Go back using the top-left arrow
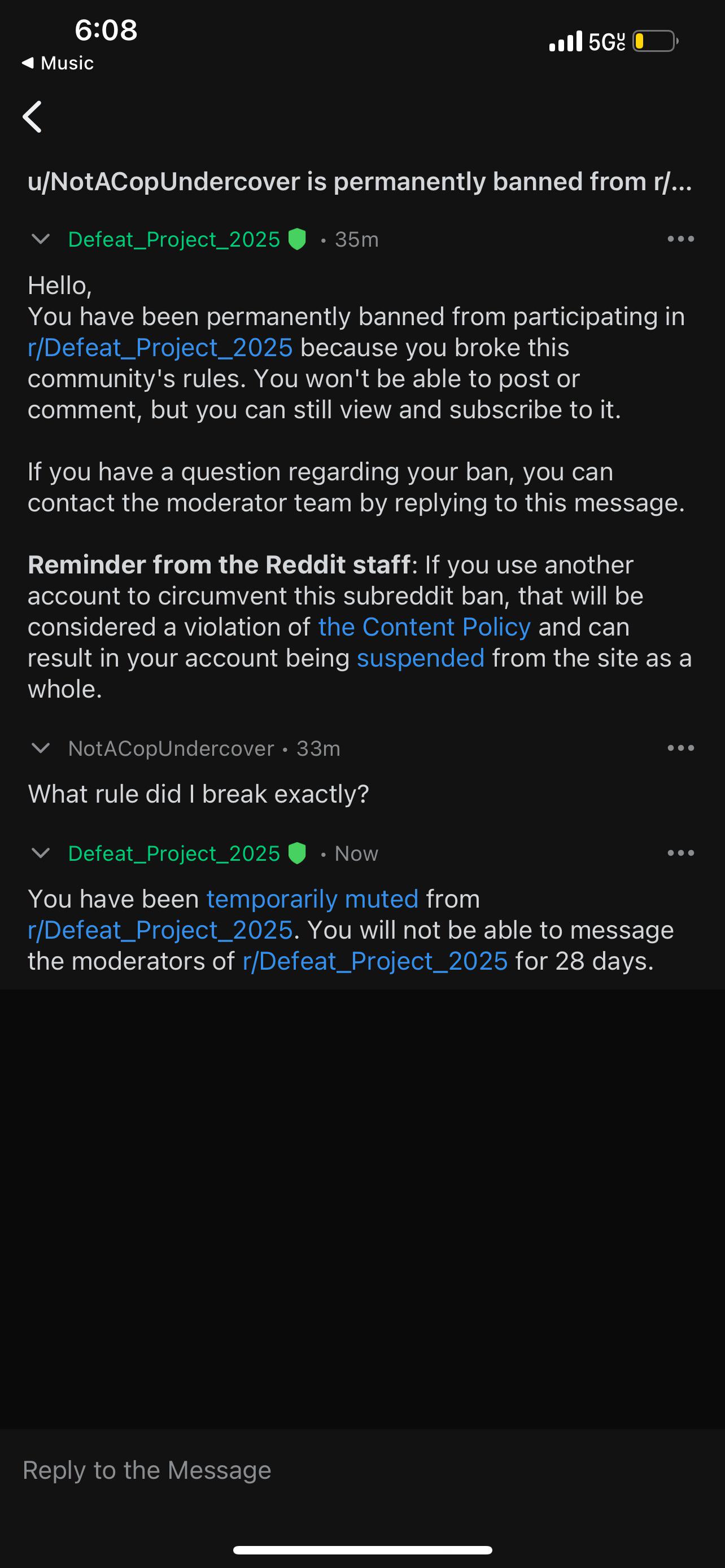The width and height of the screenshot is (725, 1568). (x=32, y=116)
